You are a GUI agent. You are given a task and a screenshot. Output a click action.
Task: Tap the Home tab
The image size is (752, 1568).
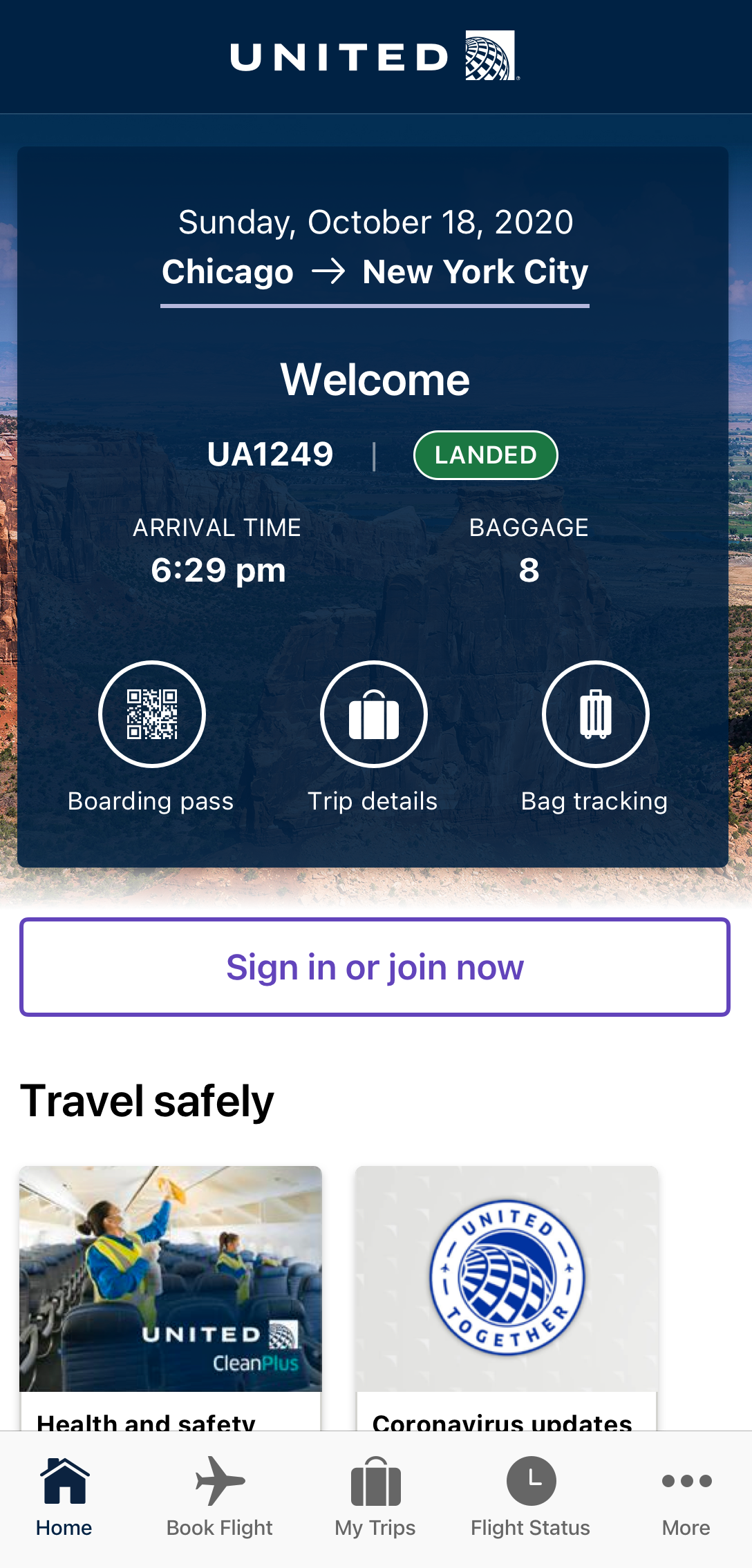pos(64,1496)
